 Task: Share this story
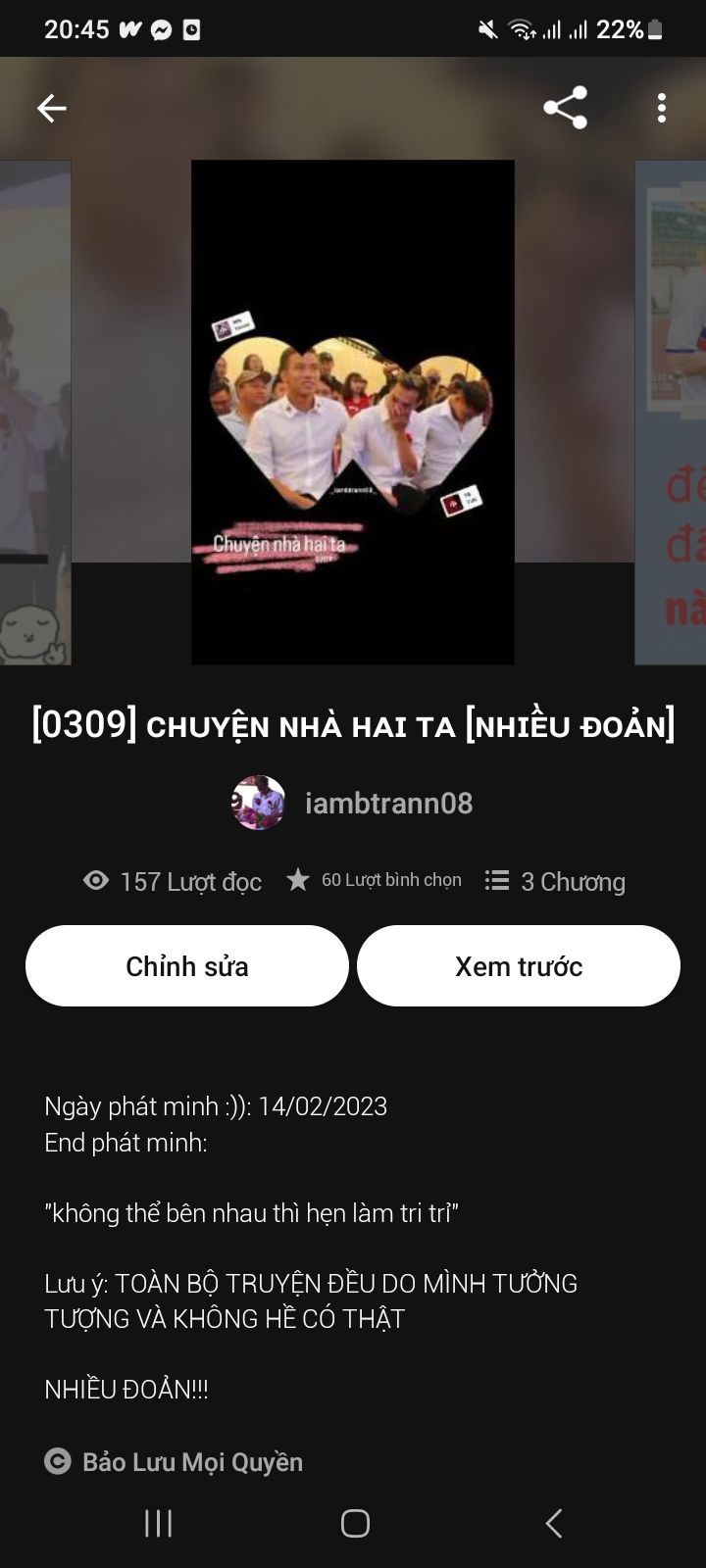[565, 108]
